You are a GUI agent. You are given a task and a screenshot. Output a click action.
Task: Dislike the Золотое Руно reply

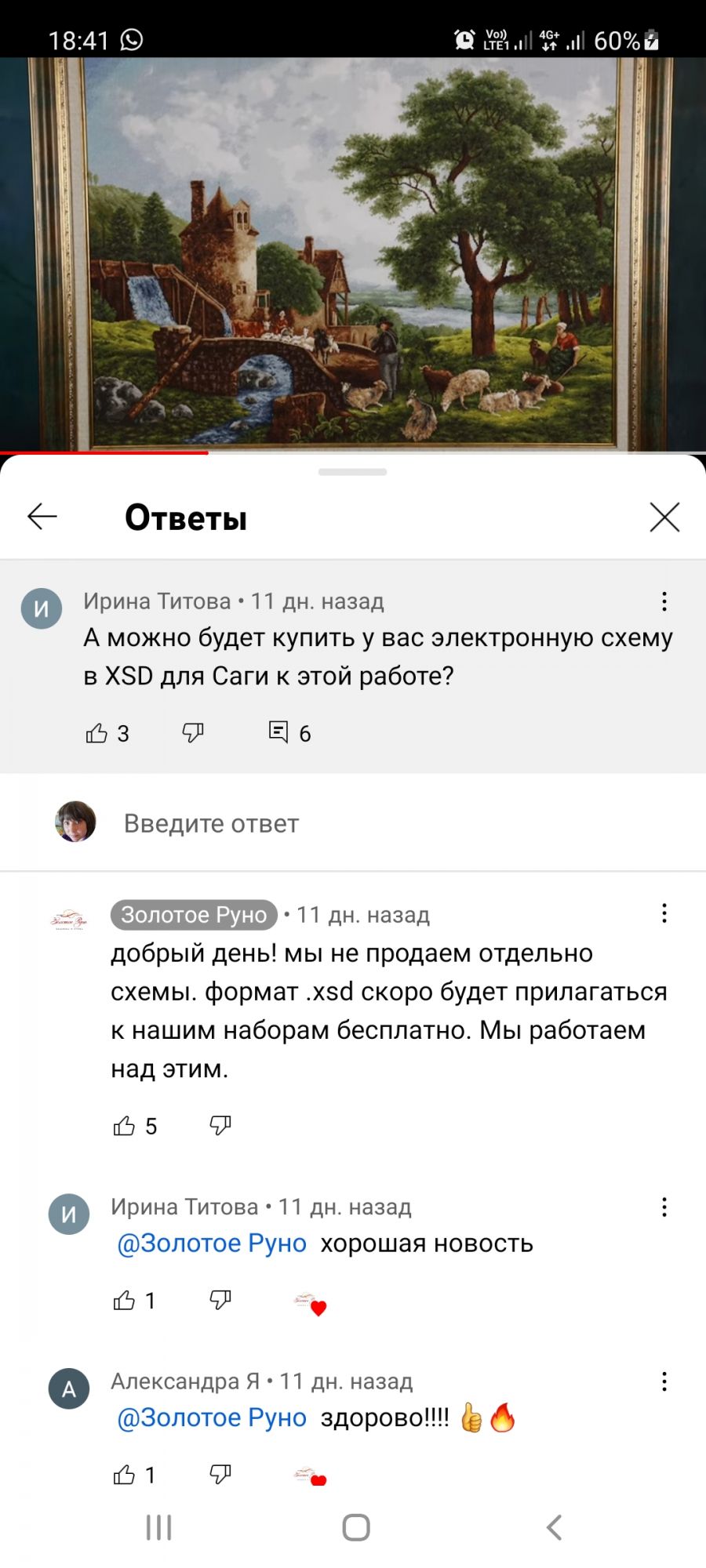[x=220, y=1127]
